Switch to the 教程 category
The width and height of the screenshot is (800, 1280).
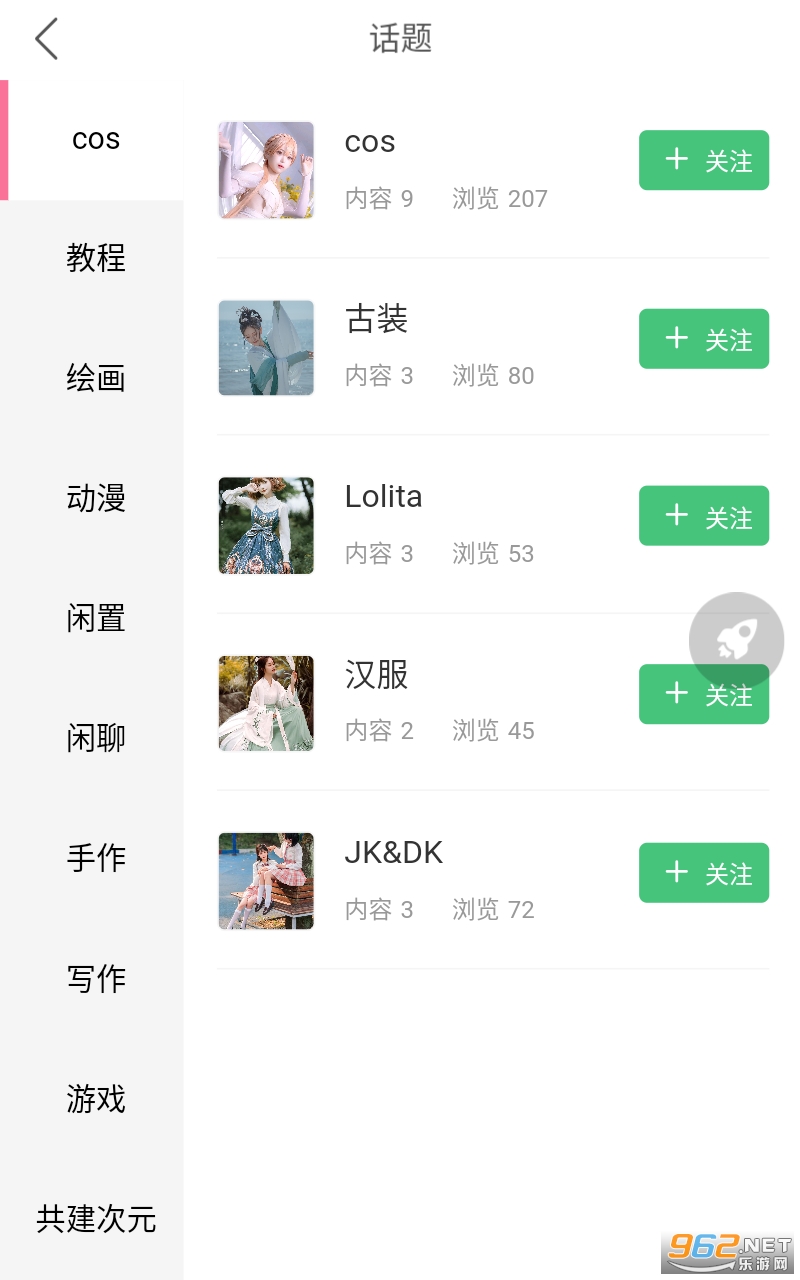96,258
